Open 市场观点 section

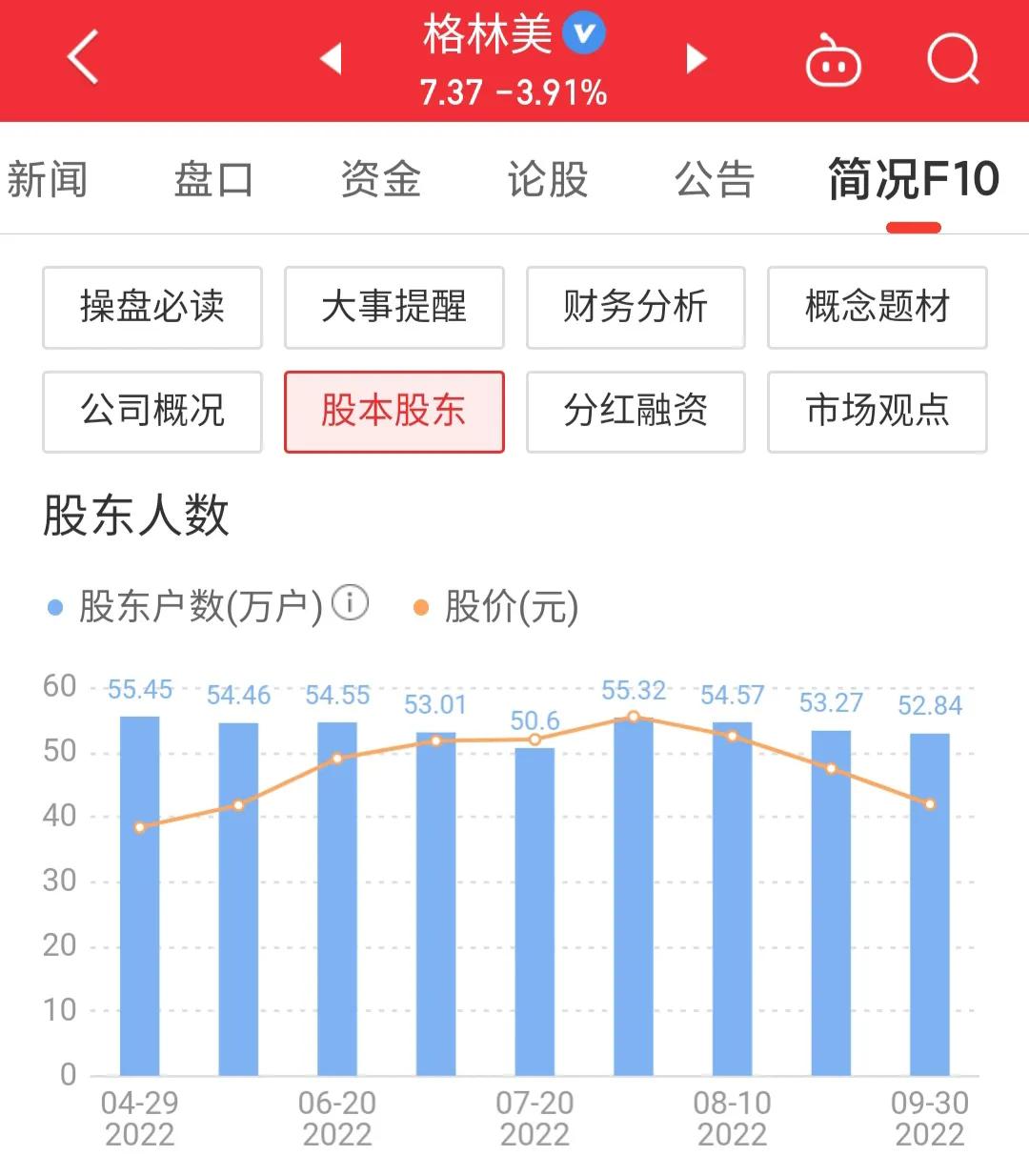(x=877, y=413)
